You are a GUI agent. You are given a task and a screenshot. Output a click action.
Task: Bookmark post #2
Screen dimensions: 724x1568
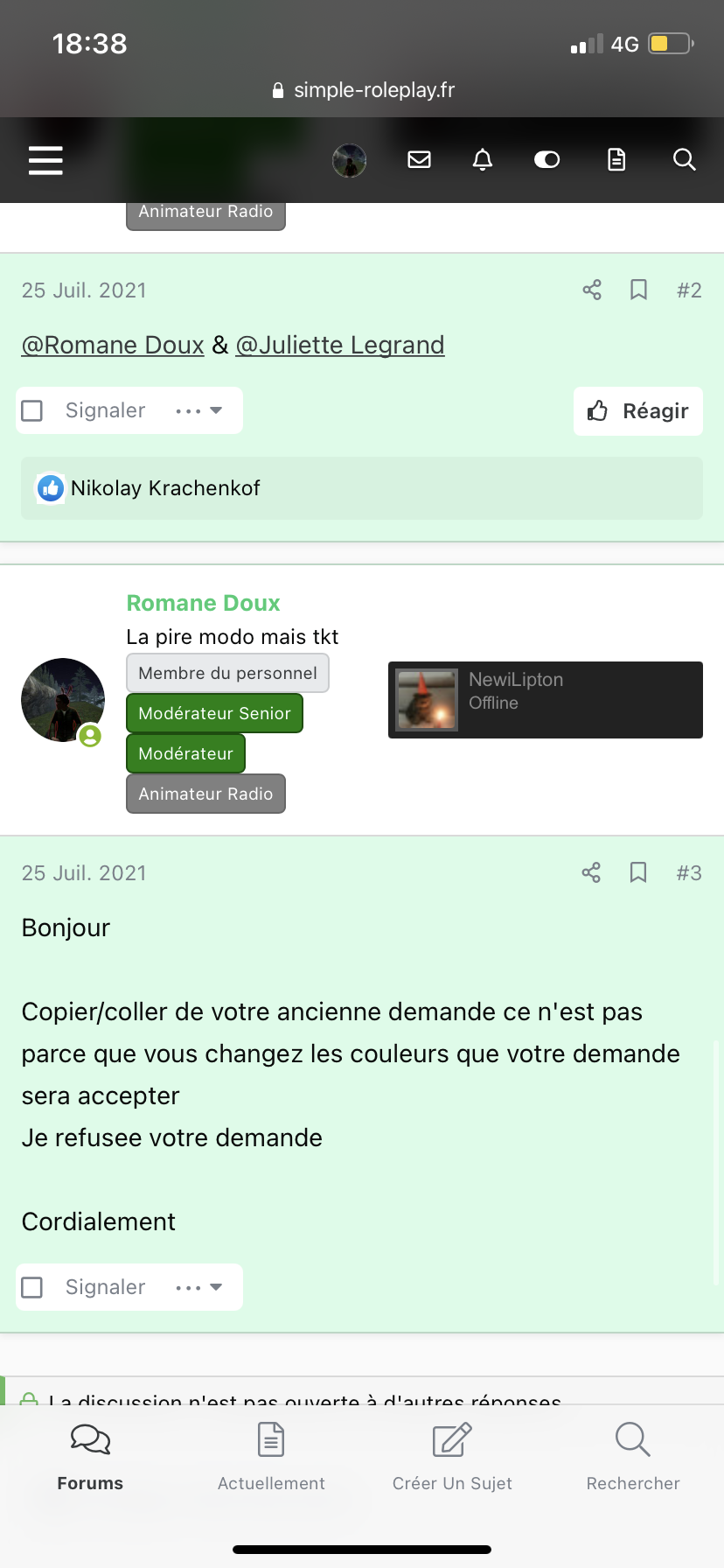[639, 290]
